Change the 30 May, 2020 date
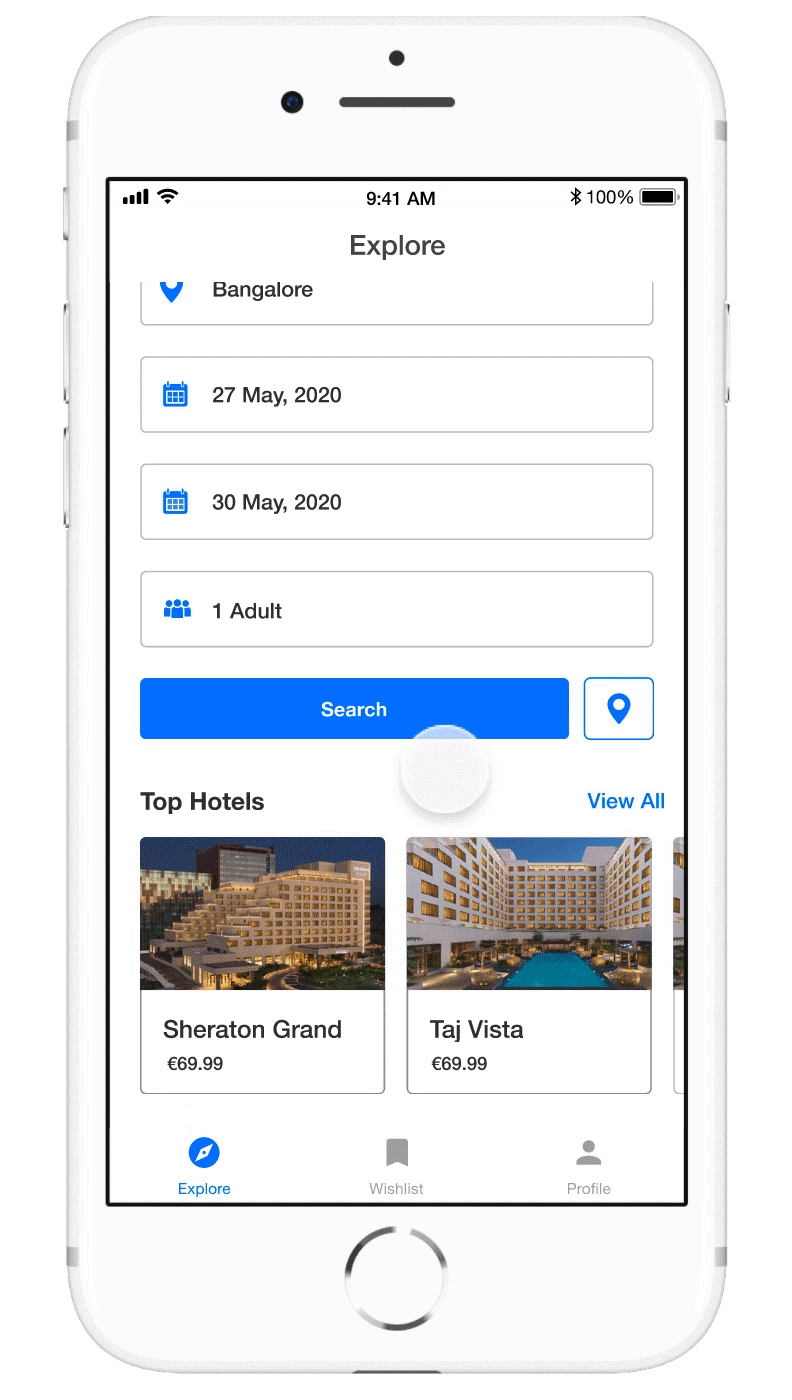Screen dimensions: 792x1400 click(396, 502)
